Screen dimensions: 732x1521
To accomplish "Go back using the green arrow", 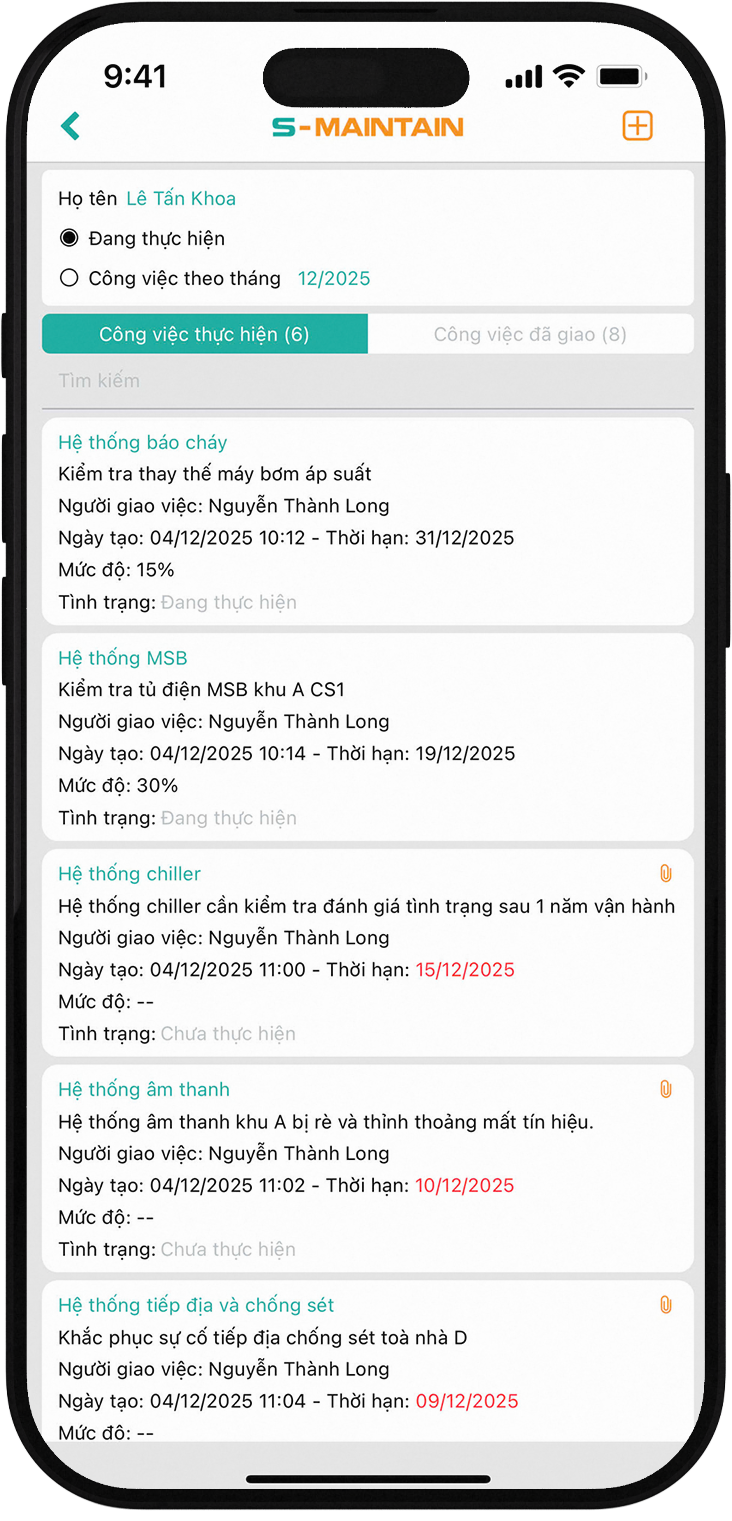I will [70, 126].
